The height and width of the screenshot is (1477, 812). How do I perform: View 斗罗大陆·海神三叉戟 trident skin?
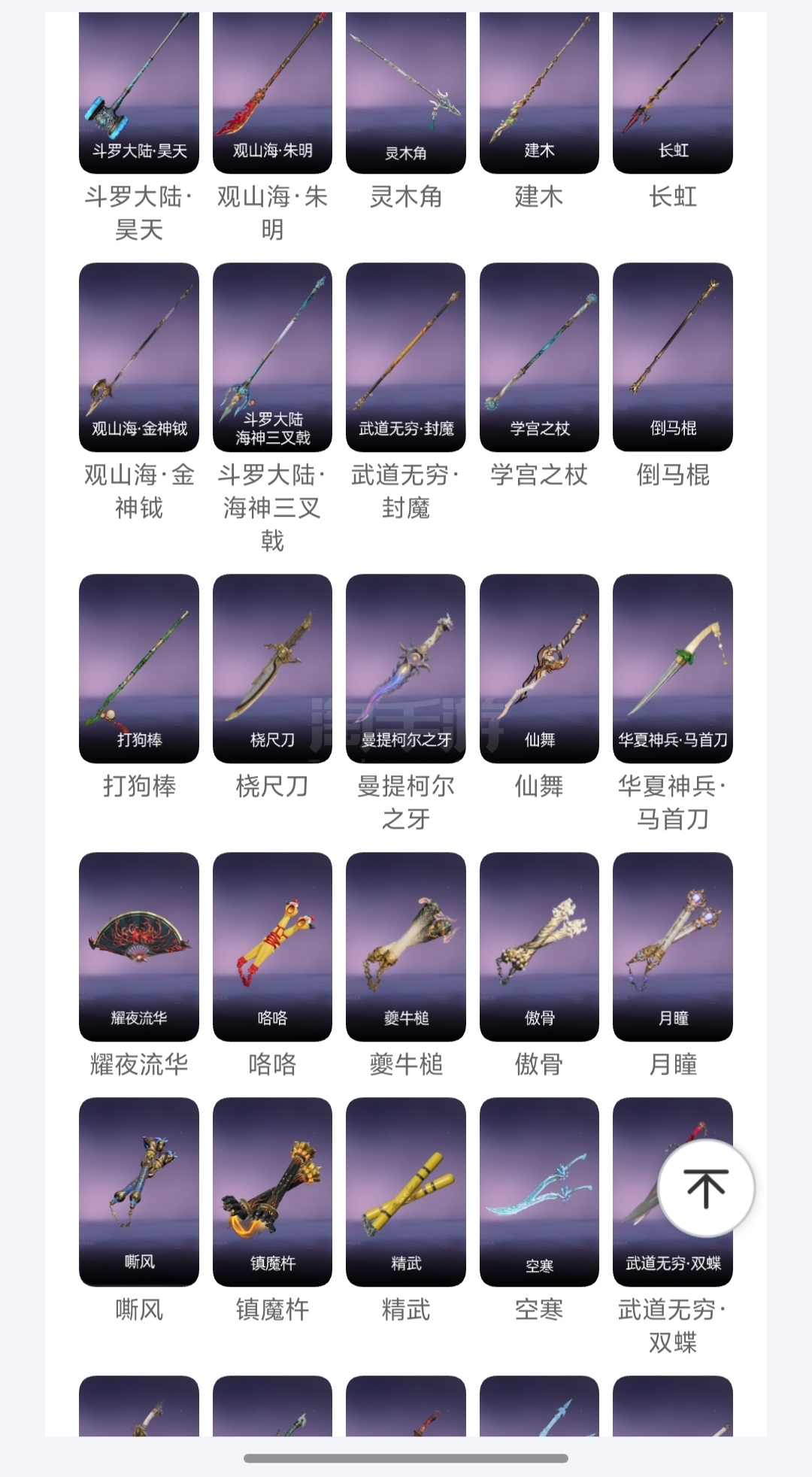pos(272,357)
